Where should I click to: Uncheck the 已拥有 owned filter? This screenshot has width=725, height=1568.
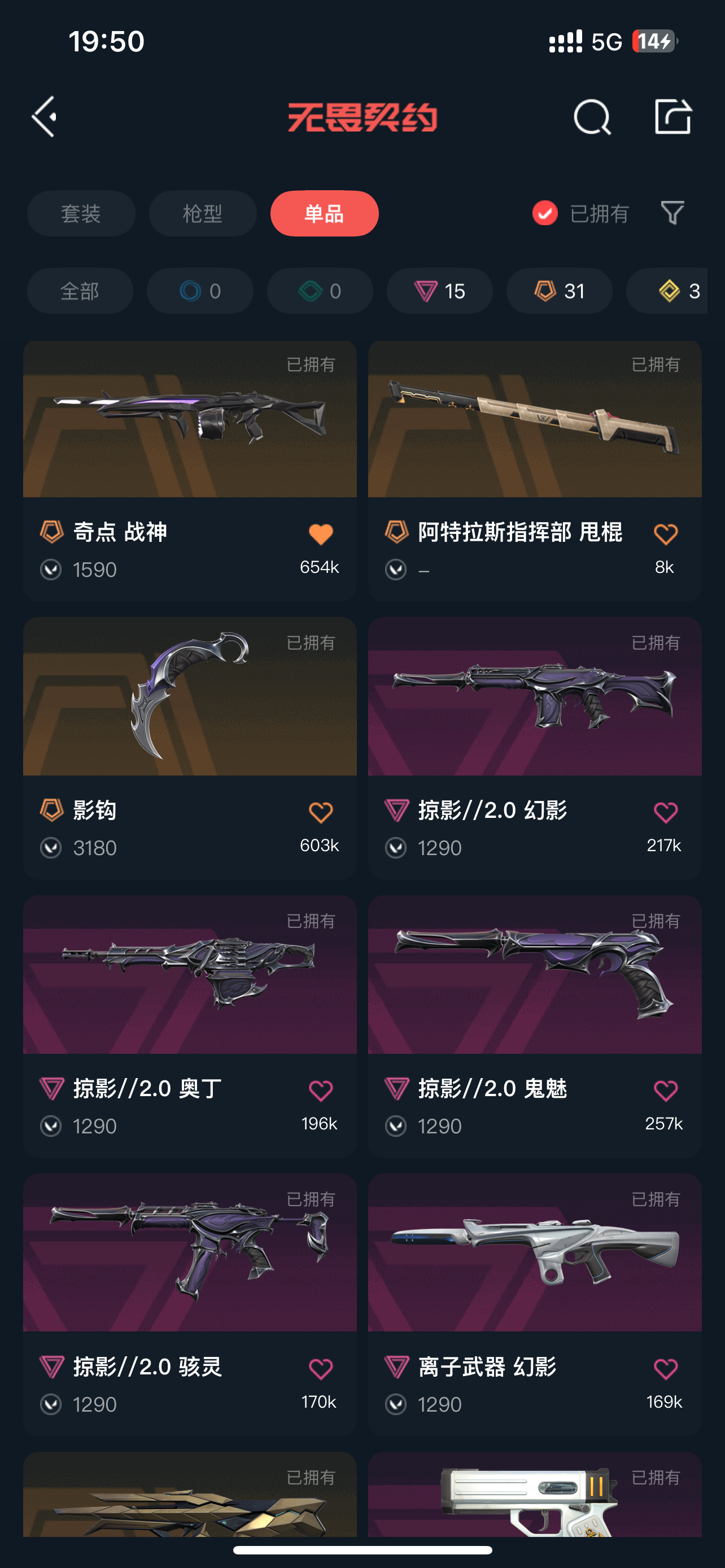click(580, 214)
